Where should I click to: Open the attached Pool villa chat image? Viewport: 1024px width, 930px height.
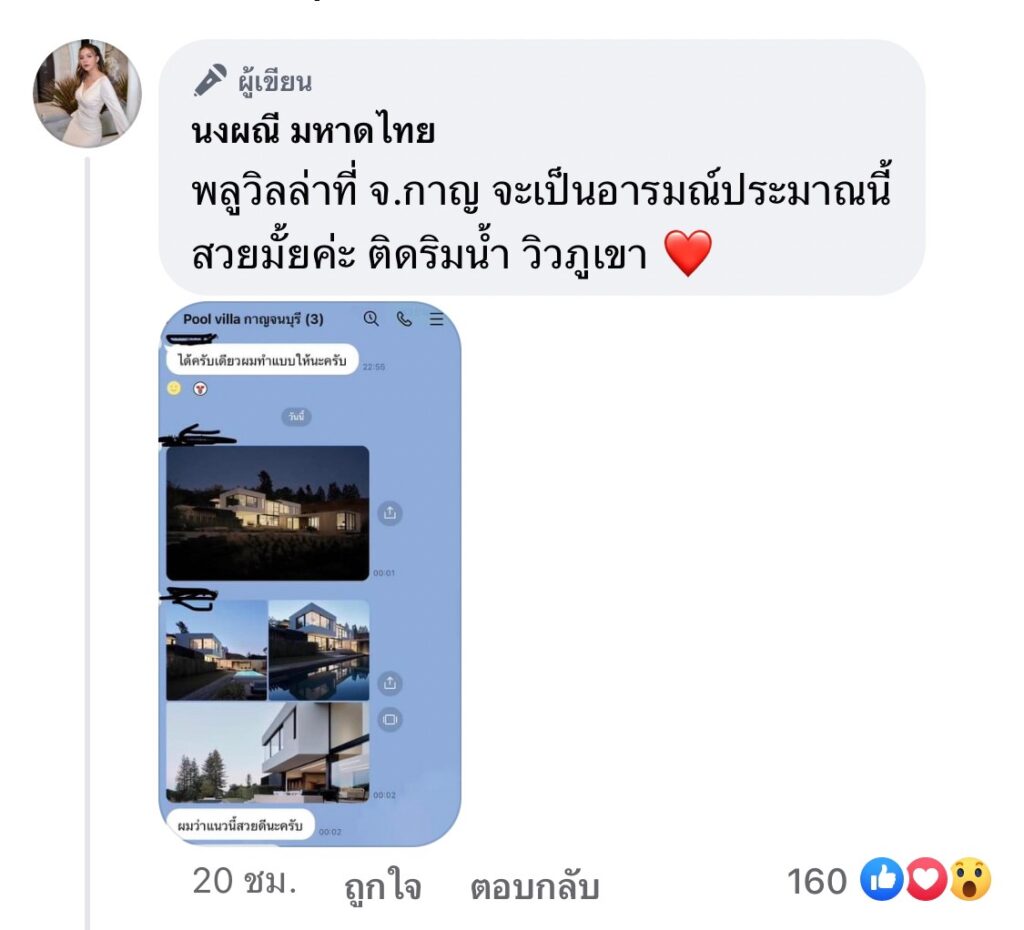[x=310, y=573]
